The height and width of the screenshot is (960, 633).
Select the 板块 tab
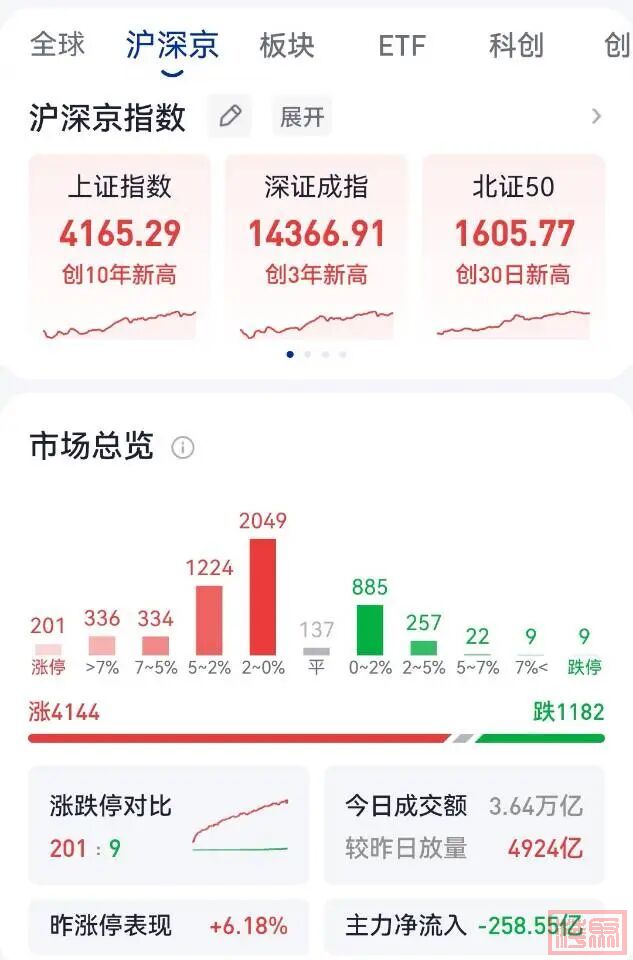287,45
